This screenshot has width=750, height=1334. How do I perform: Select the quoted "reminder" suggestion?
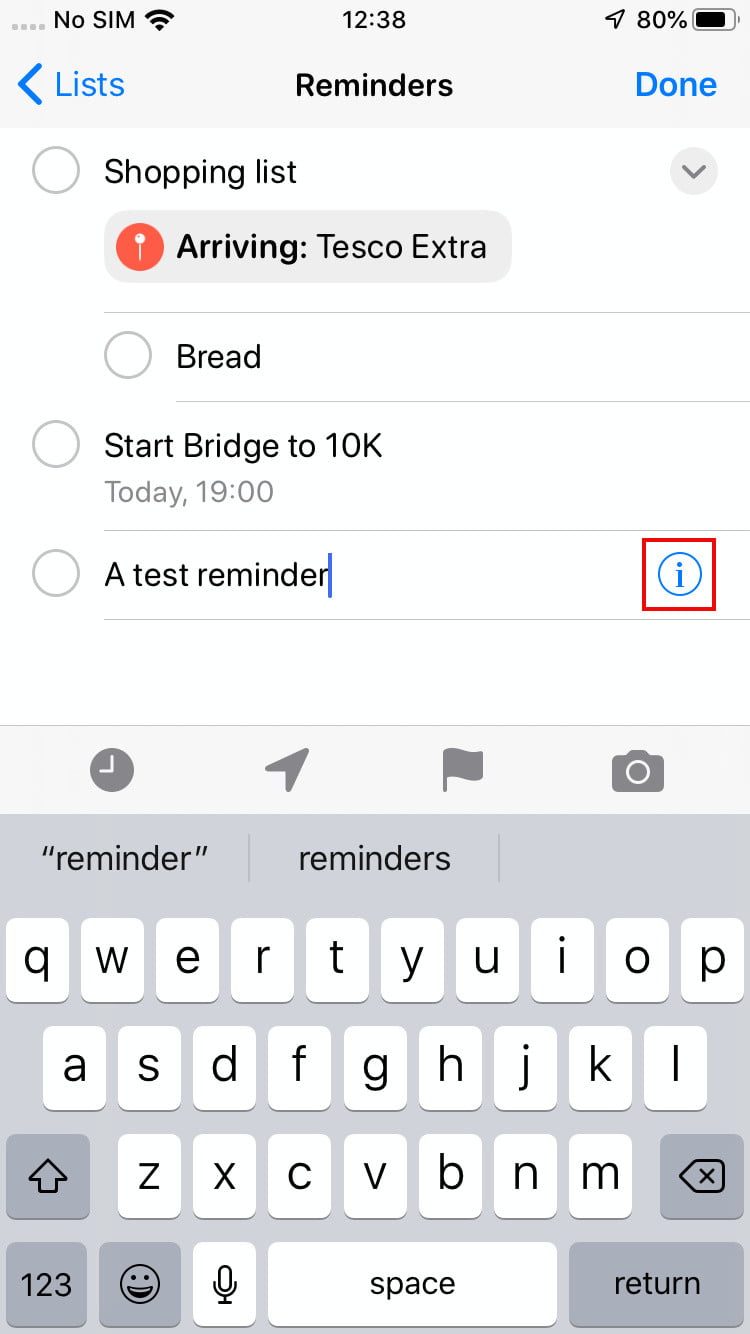pos(125,858)
